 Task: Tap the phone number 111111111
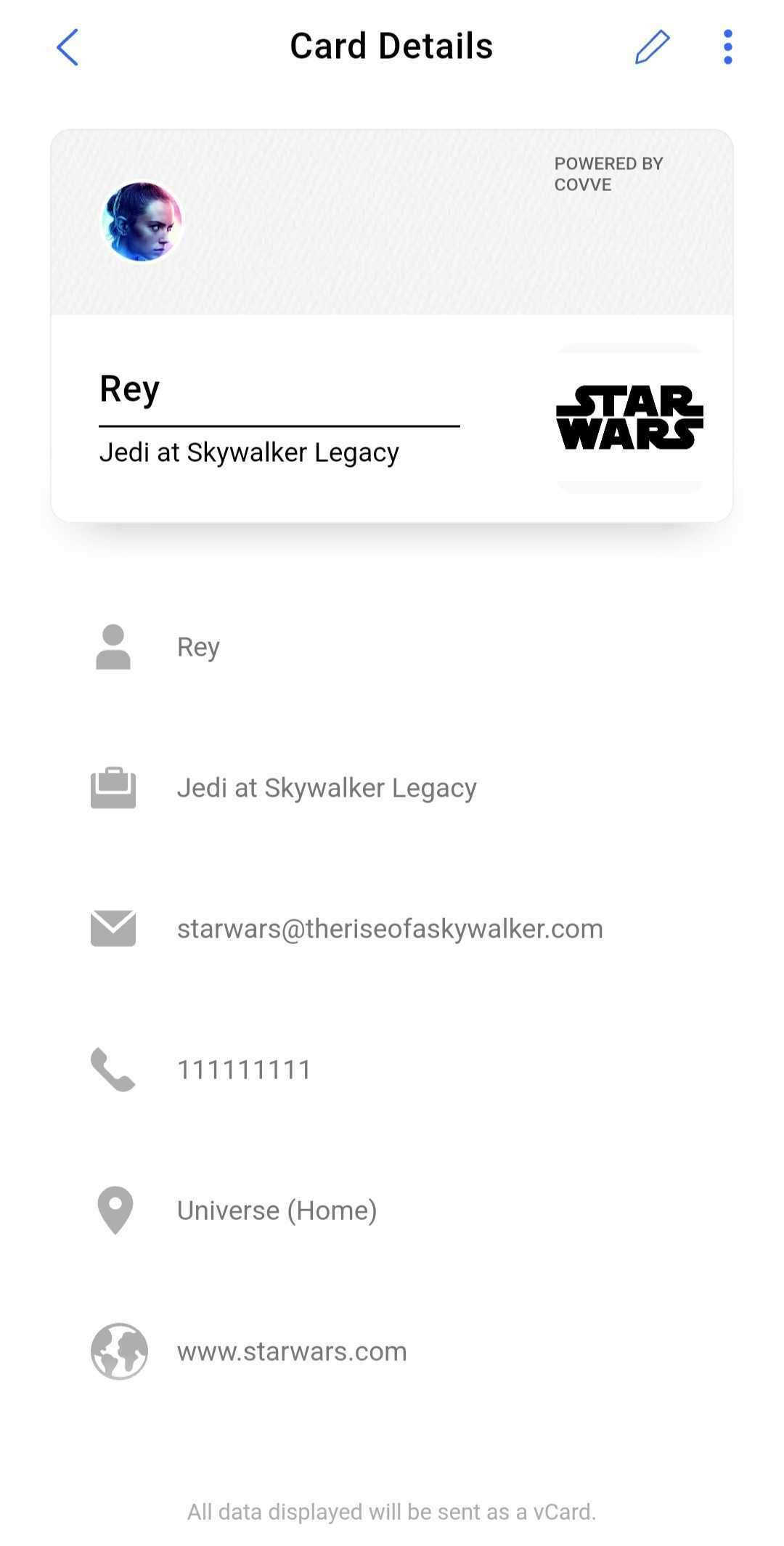(245, 1070)
